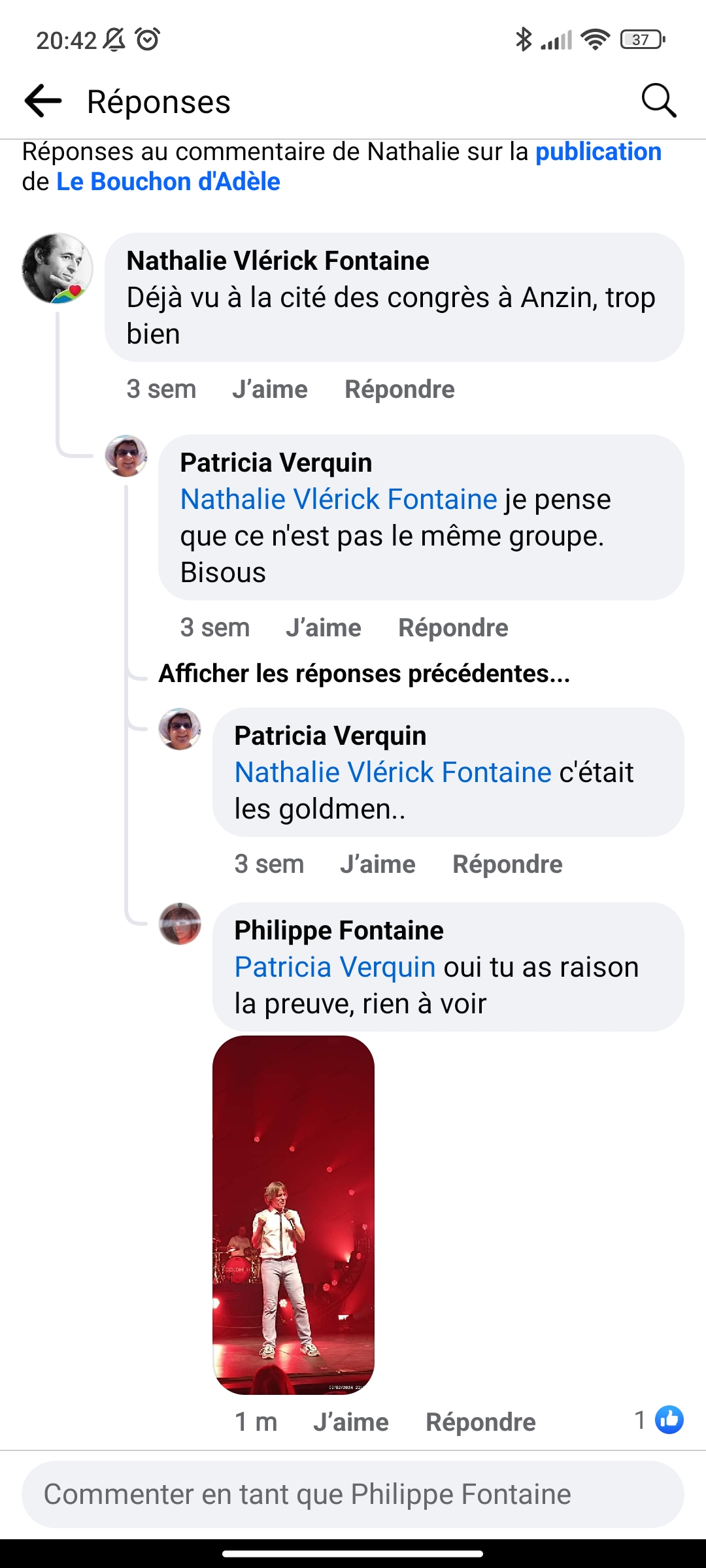Like Nathalie's "Déjà vu" comment
The image size is (706, 1568).
269,389
